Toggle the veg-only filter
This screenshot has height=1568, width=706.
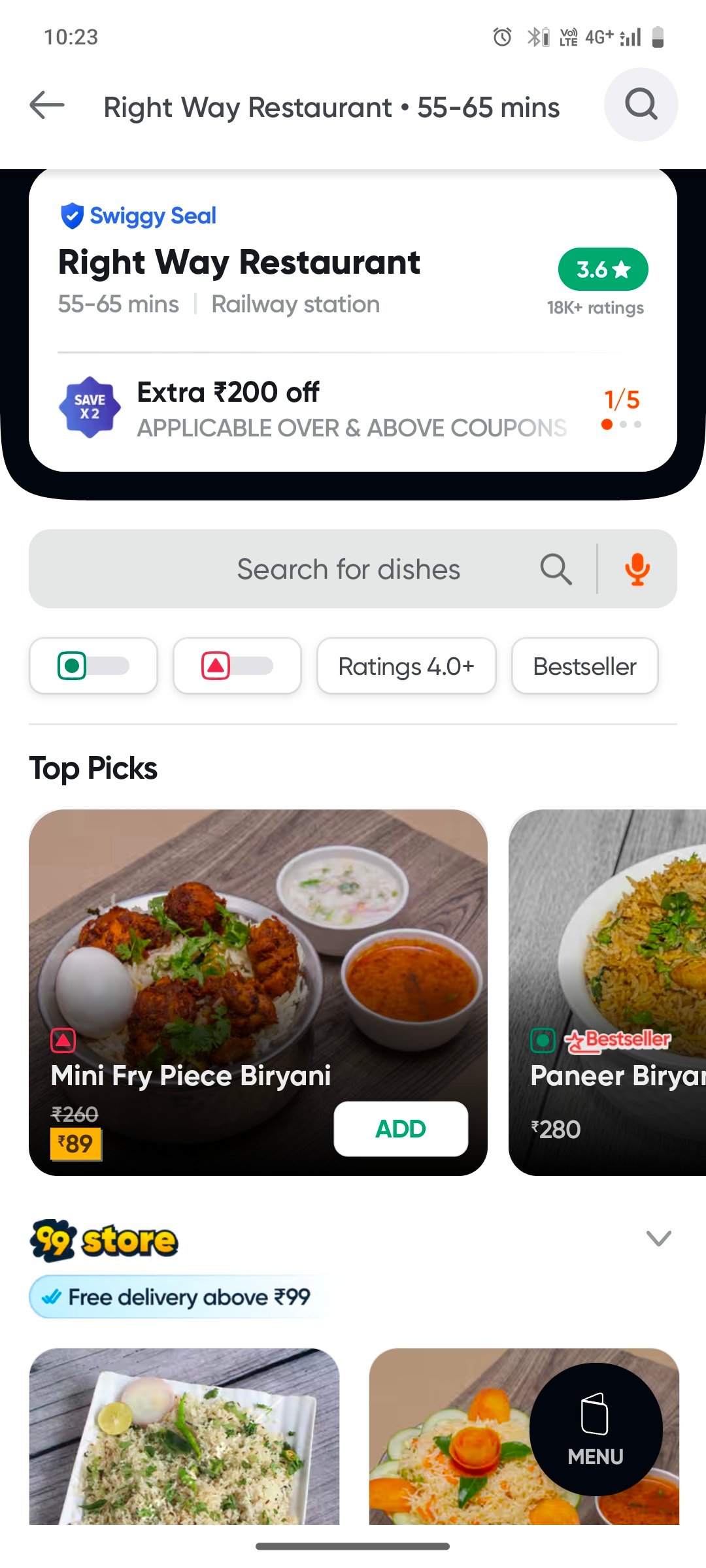(x=93, y=666)
